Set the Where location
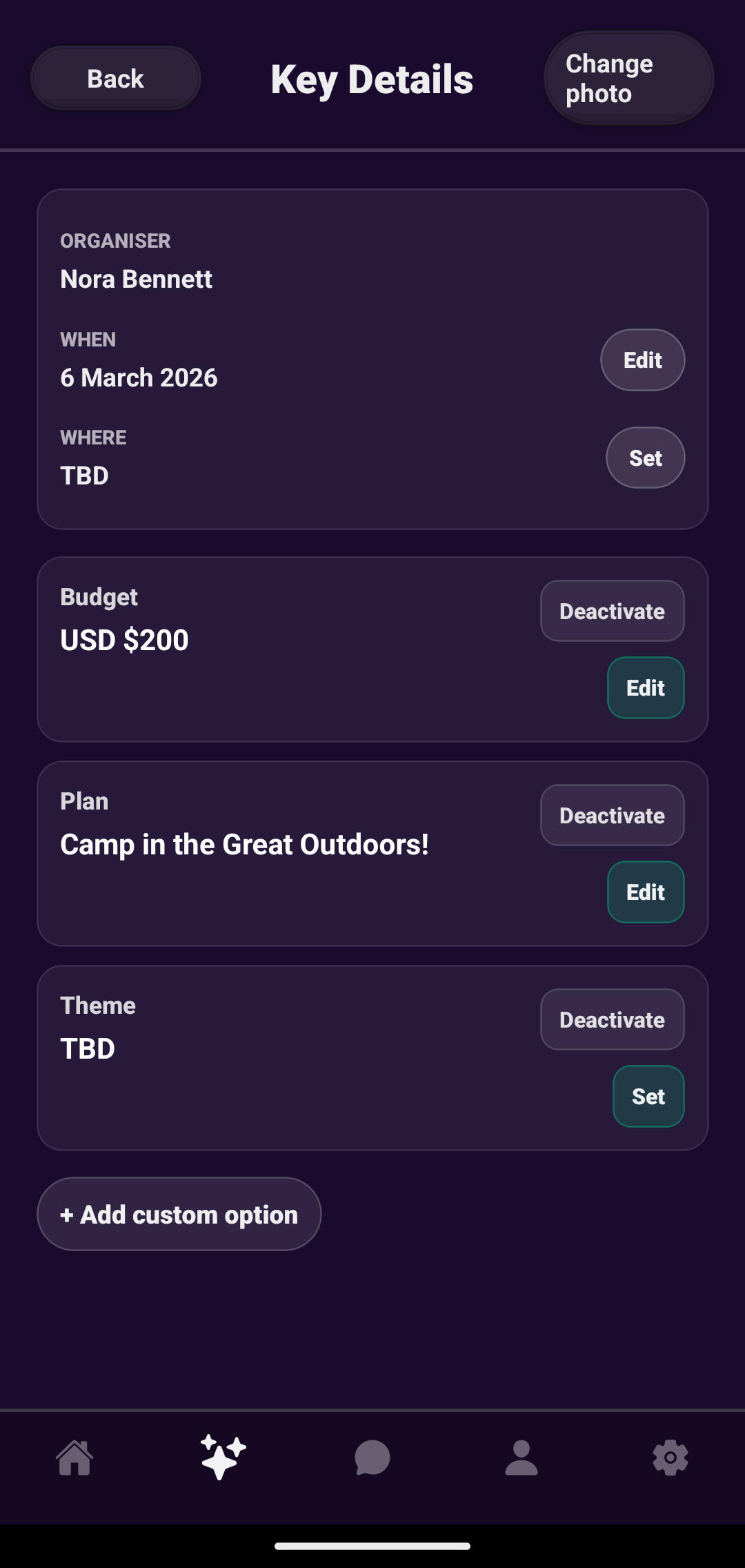 (645, 458)
